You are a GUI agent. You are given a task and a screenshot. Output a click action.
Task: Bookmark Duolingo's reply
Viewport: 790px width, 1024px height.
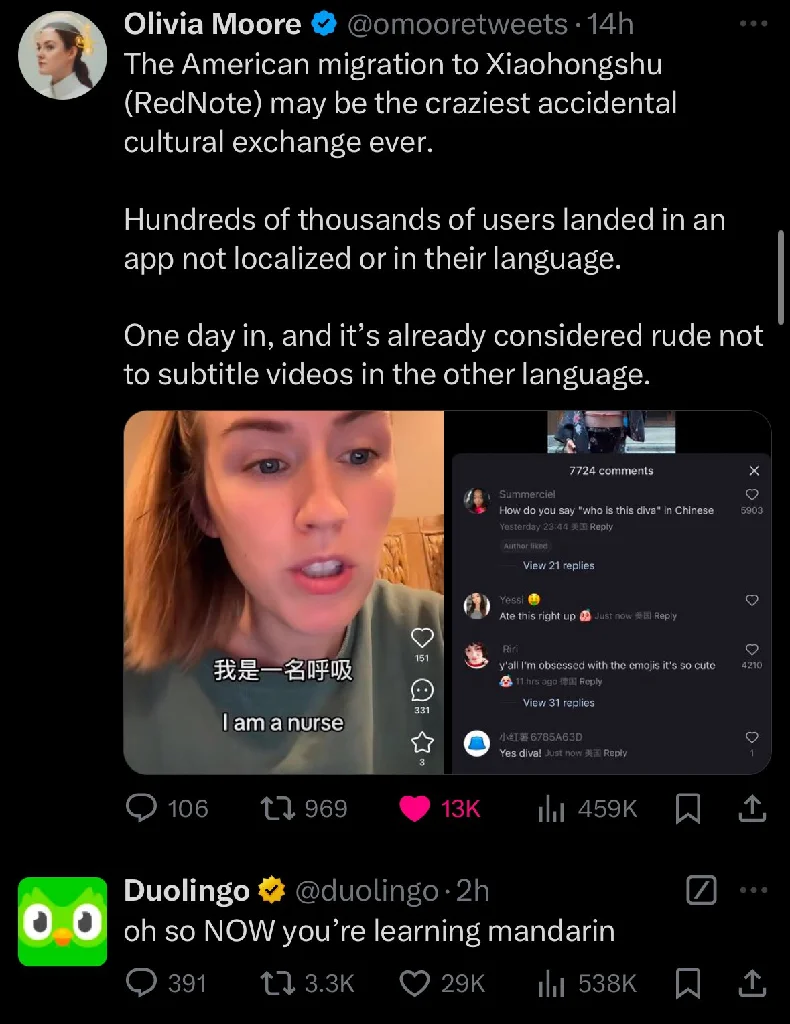point(687,983)
